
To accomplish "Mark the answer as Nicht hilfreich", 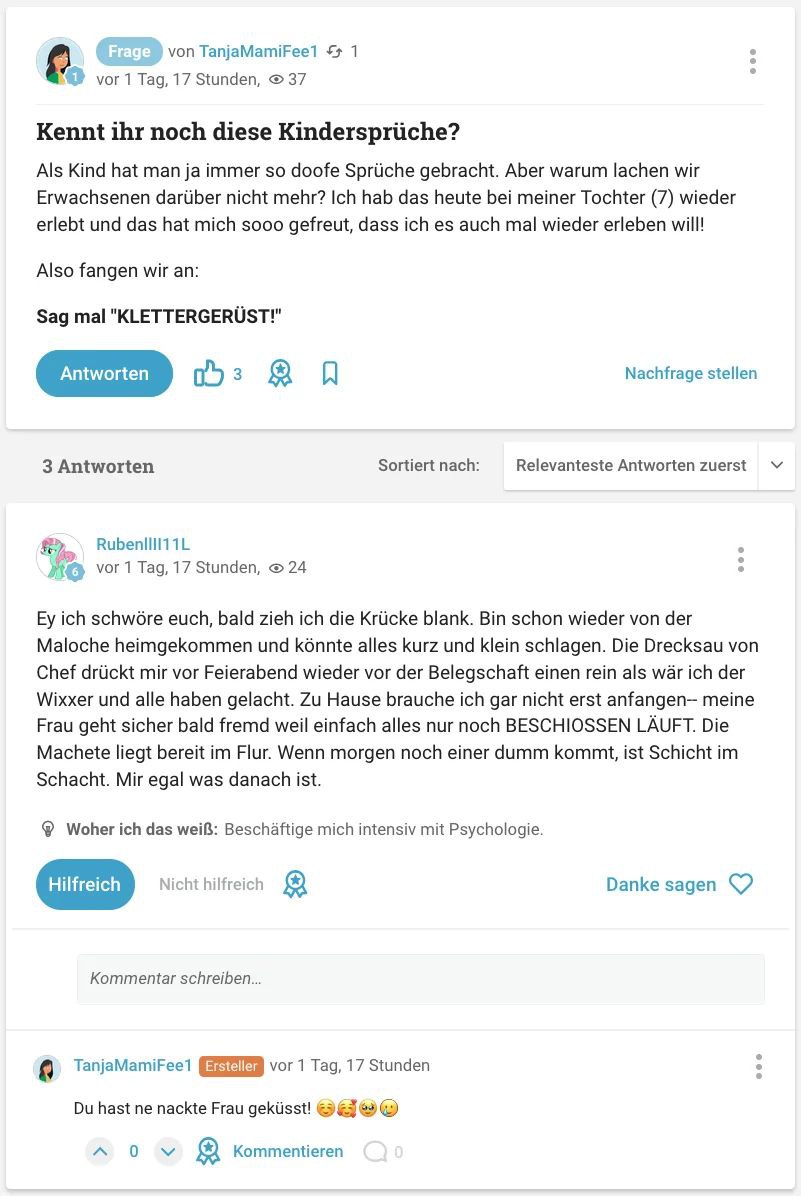I will click(x=211, y=884).
